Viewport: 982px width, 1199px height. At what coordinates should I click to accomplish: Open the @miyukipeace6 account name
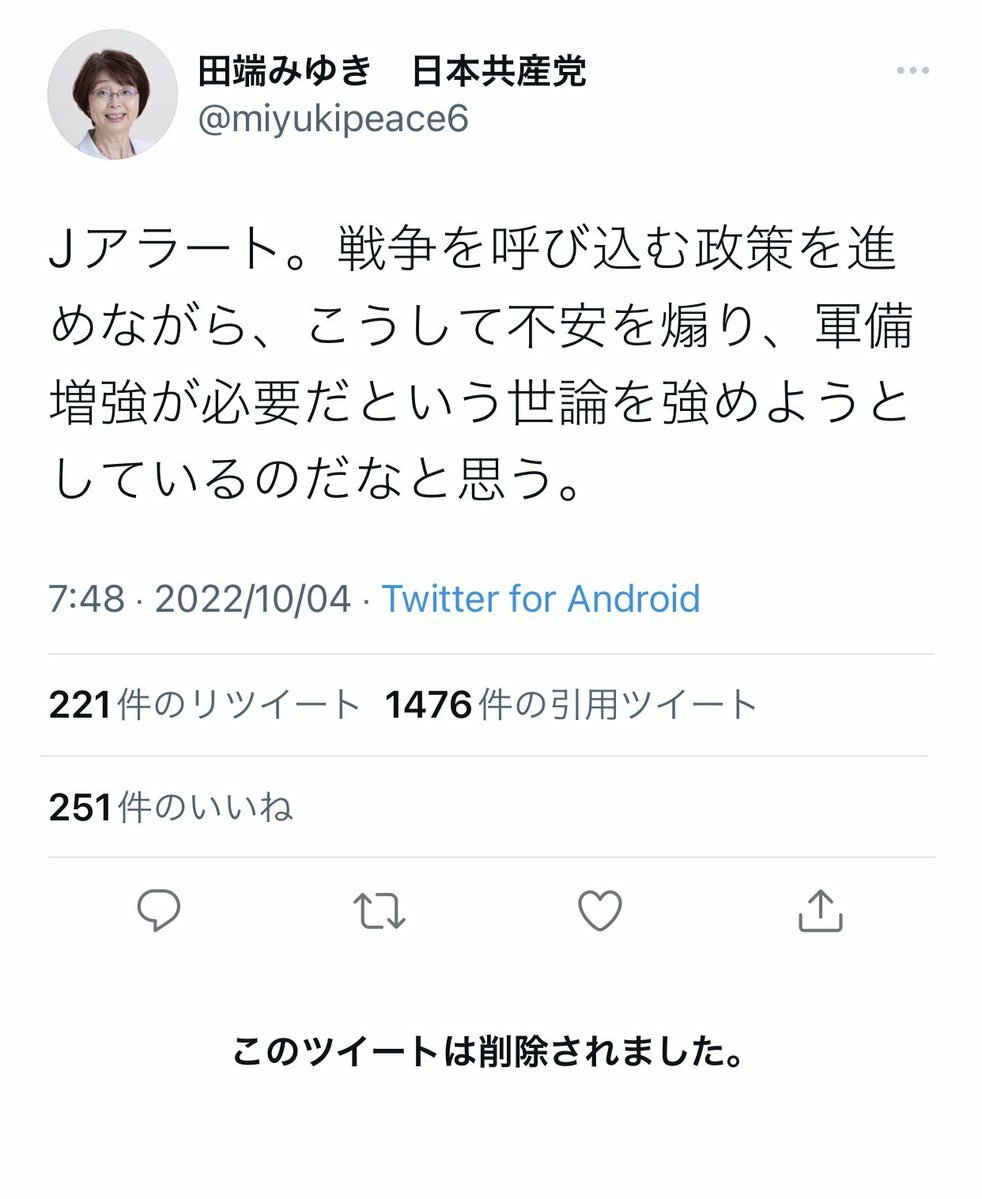334,120
